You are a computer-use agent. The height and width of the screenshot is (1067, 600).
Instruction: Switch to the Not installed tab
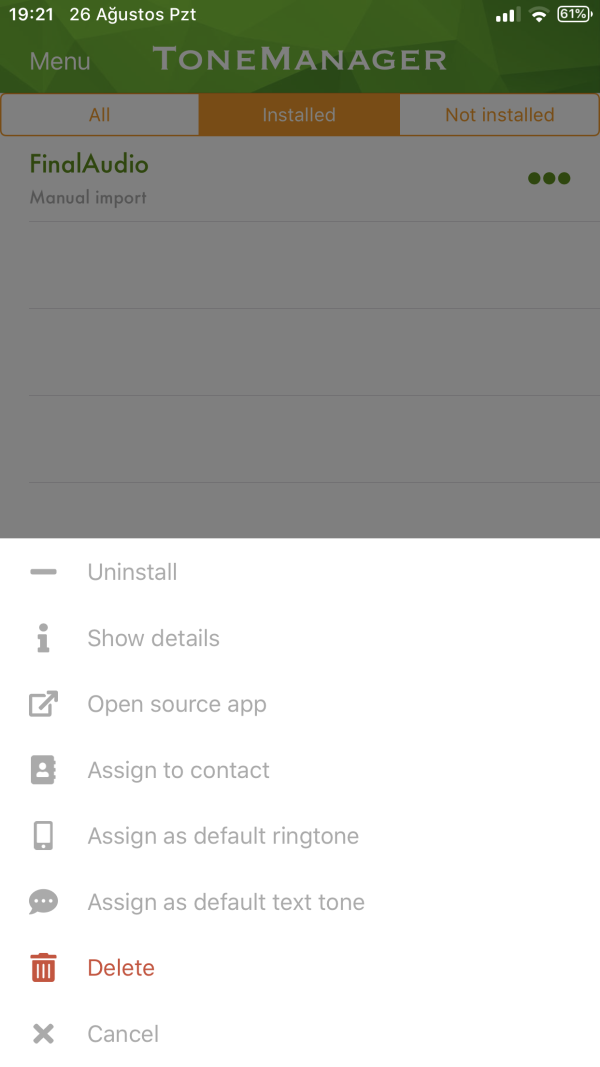pyautogui.click(x=499, y=115)
